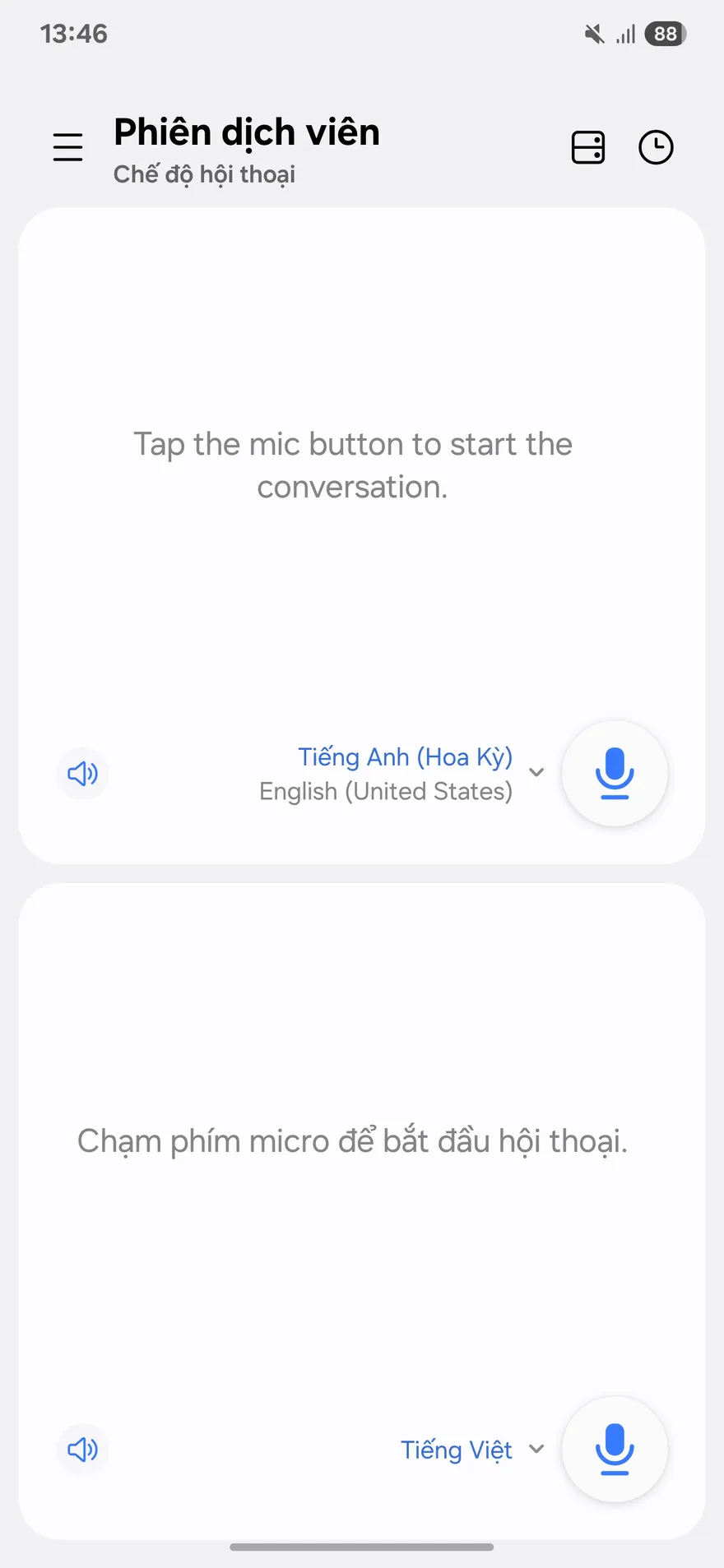
Task: Switch the screen layout view
Action: click(588, 148)
